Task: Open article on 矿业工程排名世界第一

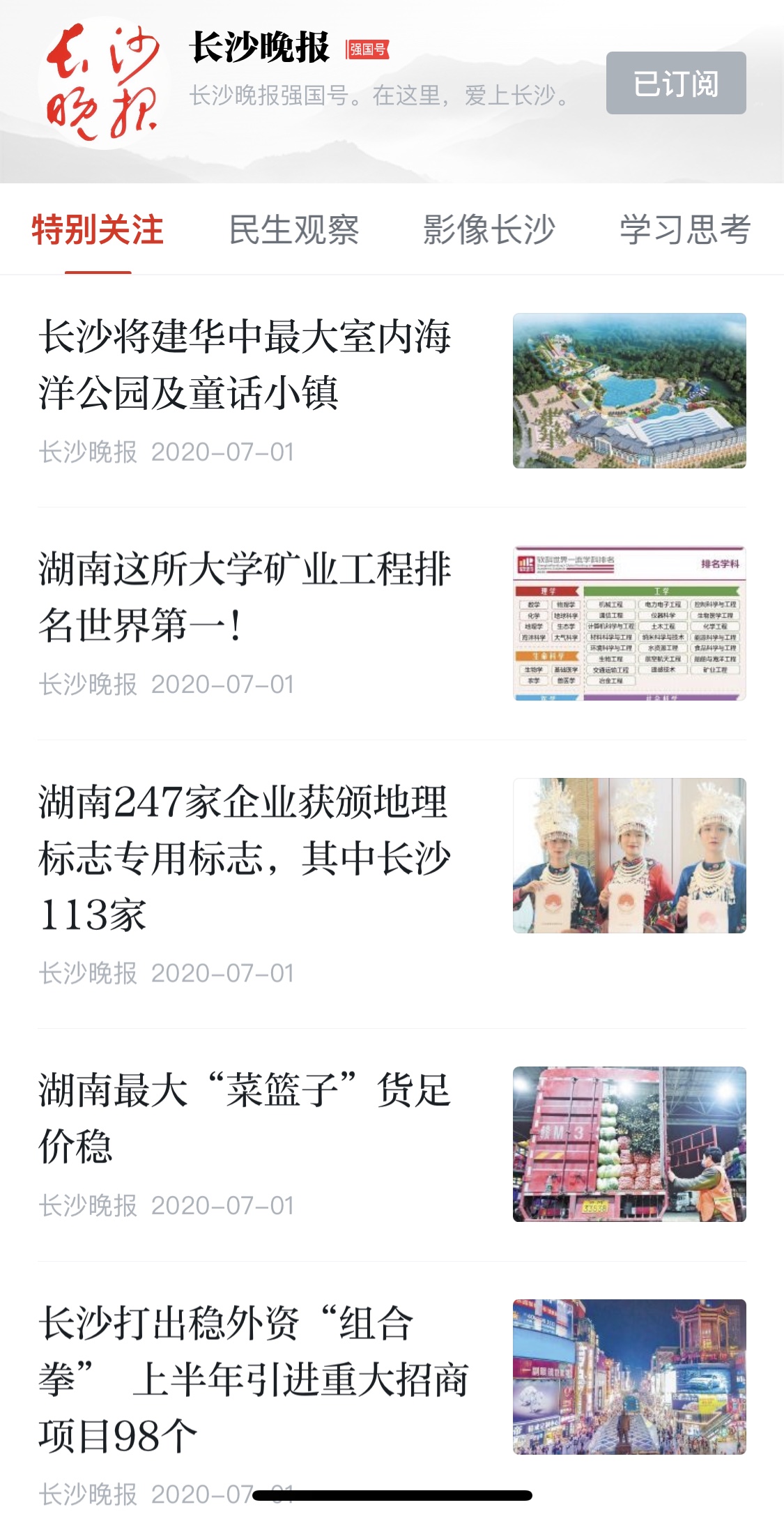Action: [x=245, y=597]
